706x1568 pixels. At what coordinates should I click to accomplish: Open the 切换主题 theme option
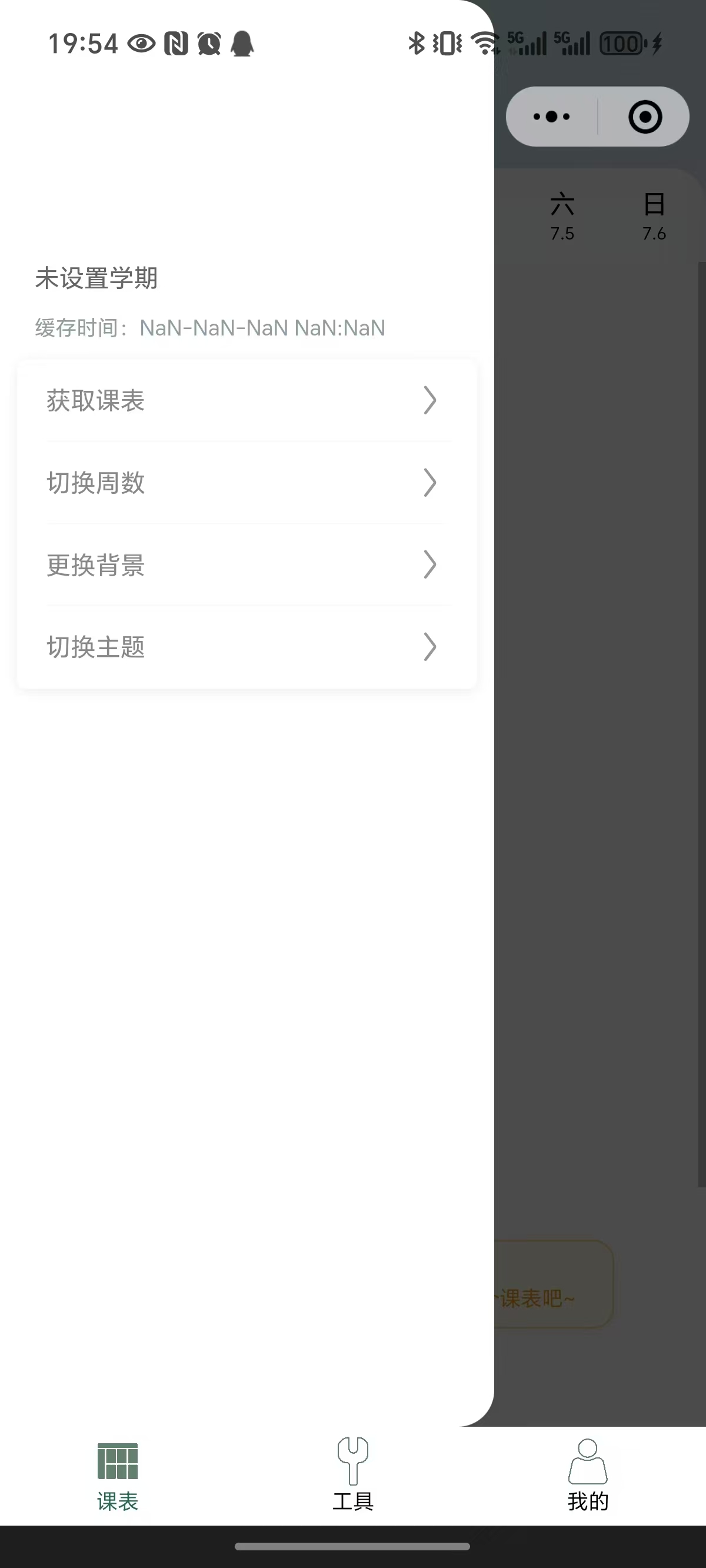pyautogui.click(x=247, y=647)
